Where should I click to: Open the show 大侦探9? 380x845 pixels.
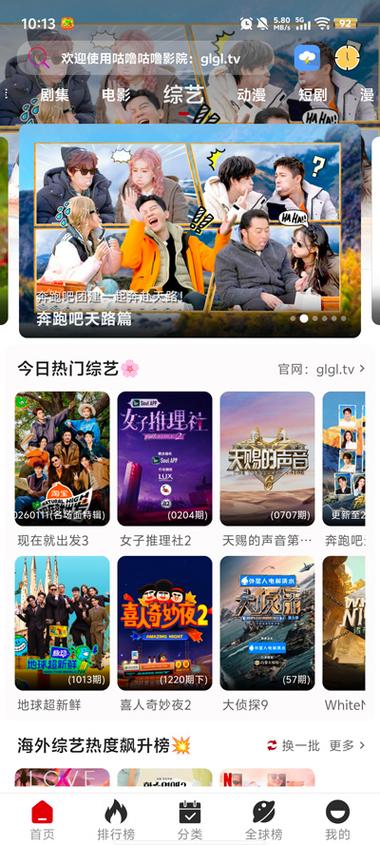[x=267, y=633]
